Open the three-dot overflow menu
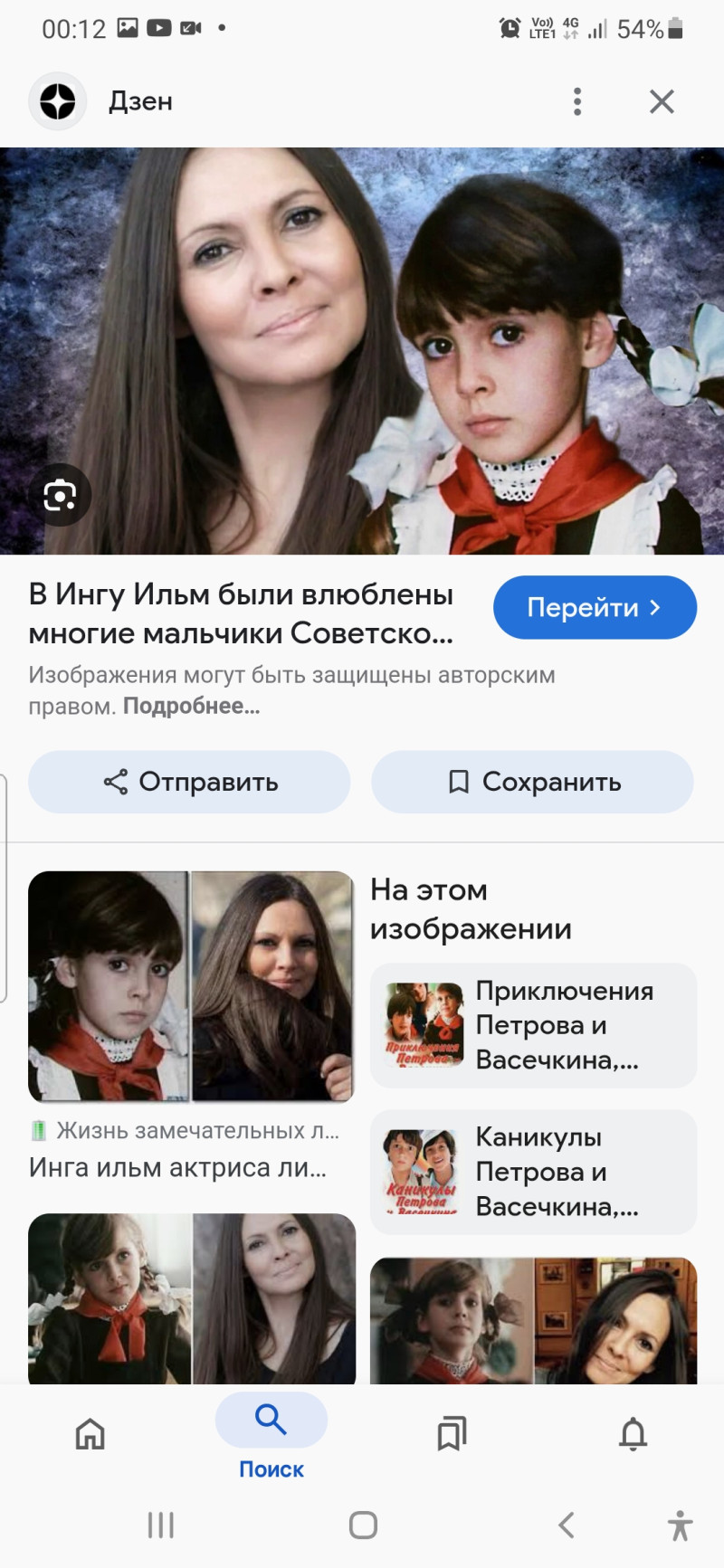This screenshot has width=724, height=1568. tap(577, 101)
